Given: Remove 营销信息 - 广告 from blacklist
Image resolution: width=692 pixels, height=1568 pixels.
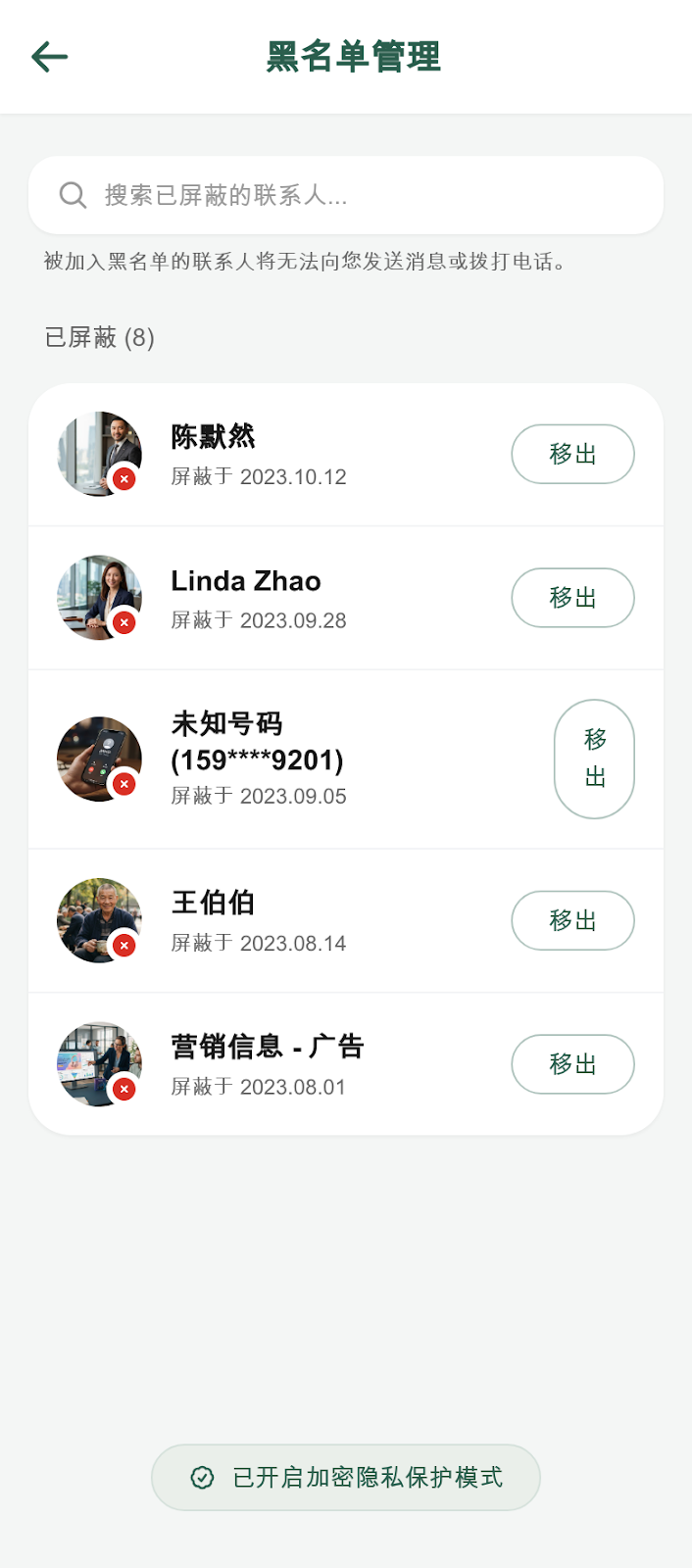Looking at the screenshot, I should [x=572, y=1064].
